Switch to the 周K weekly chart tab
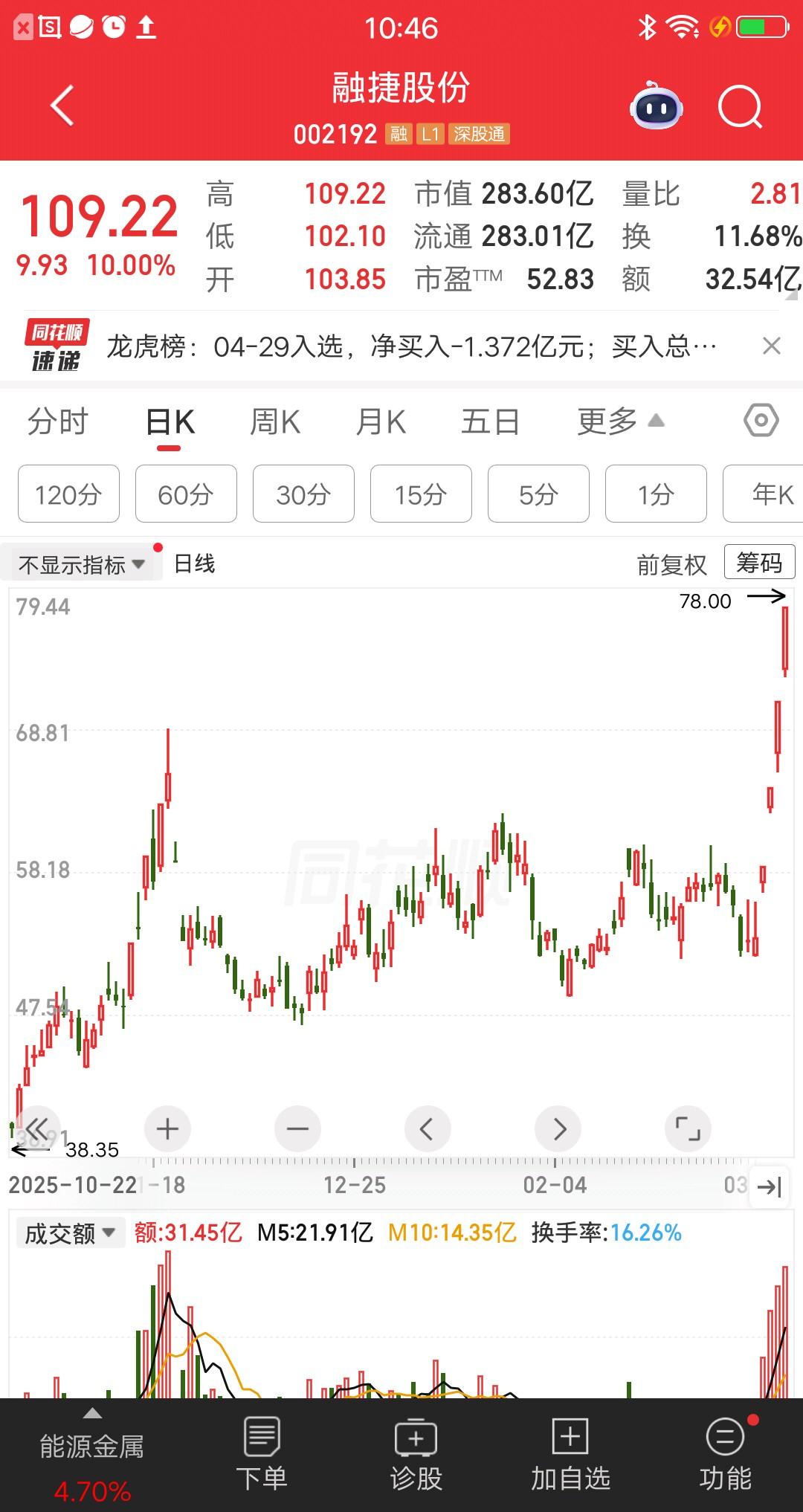 click(x=274, y=421)
